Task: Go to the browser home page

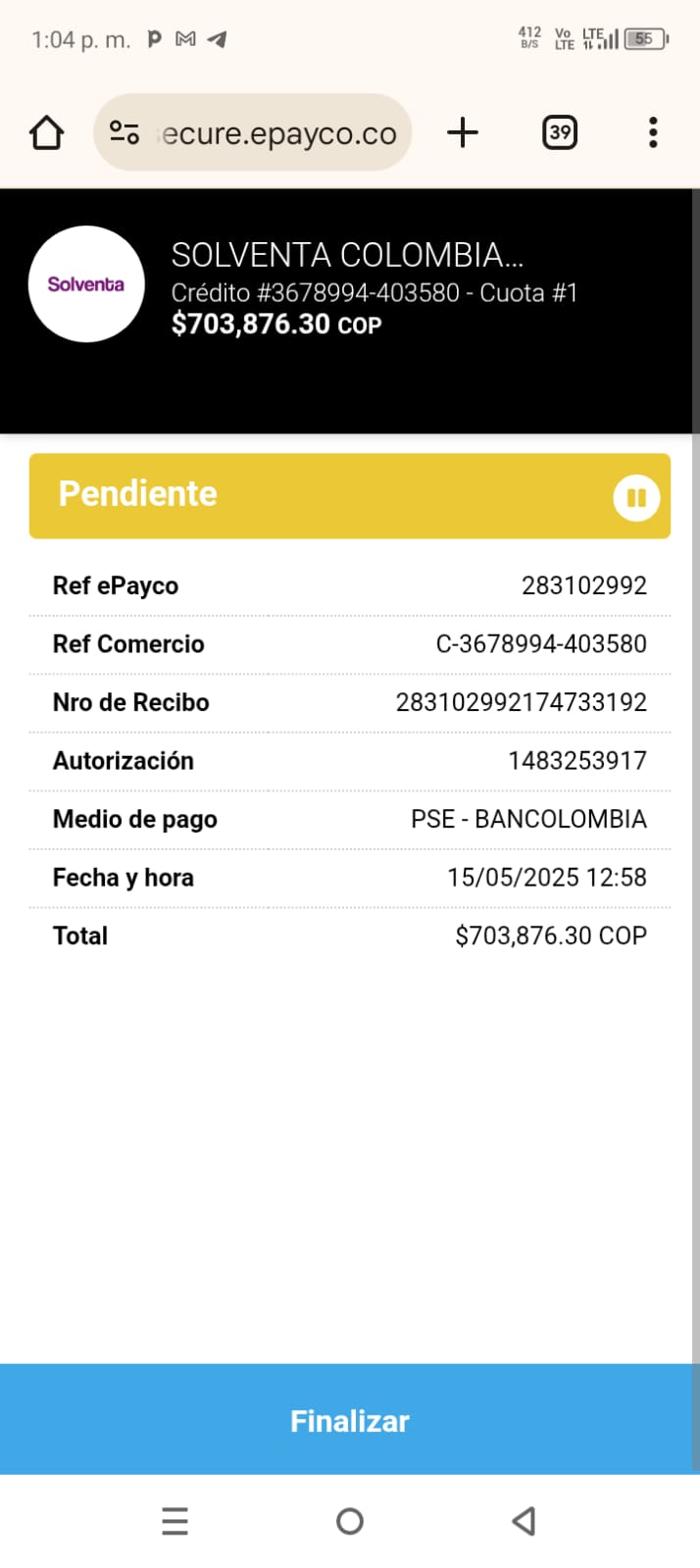Action: pyautogui.click(x=46, y=133)
